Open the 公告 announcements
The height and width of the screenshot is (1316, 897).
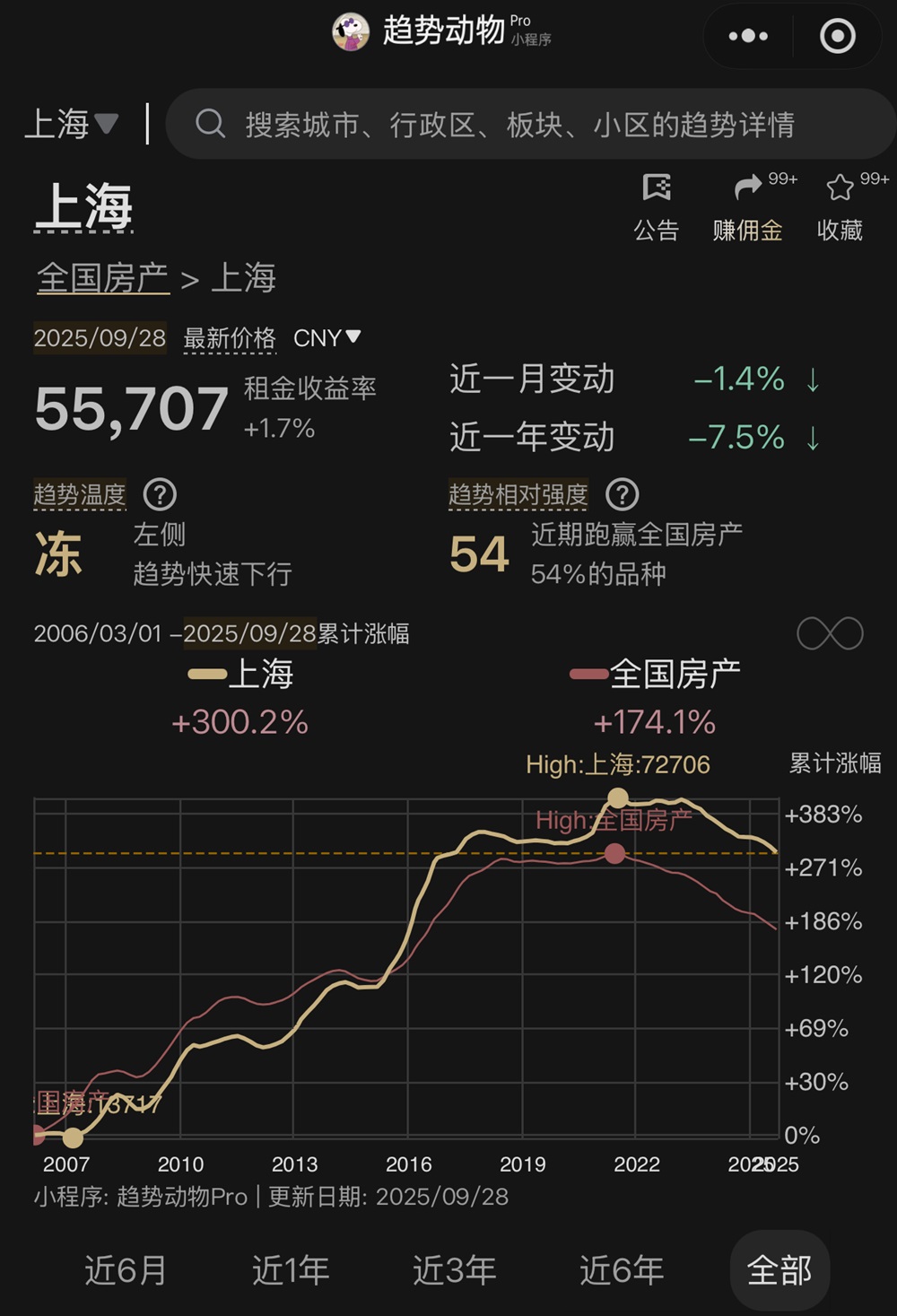(657, 208)
